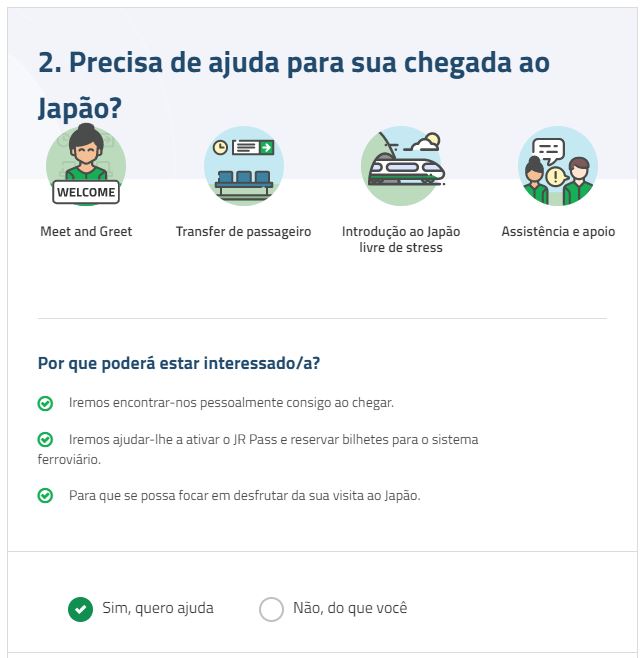The image size is (643, 658).
Task: Select the 'Sim, quero ajuda' option
Action: (81, 609)
